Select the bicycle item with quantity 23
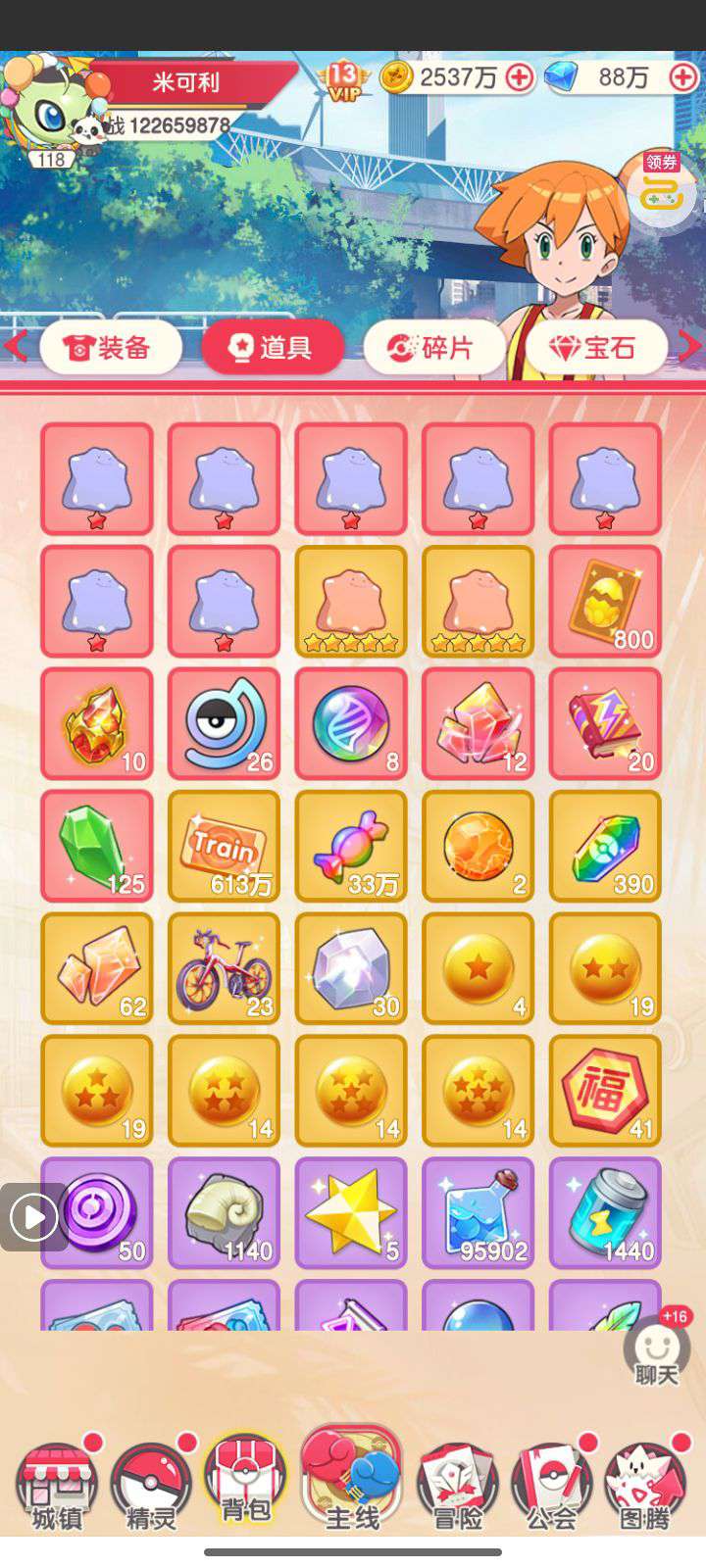The image size is (706, 1568). (x=224, y=969)
